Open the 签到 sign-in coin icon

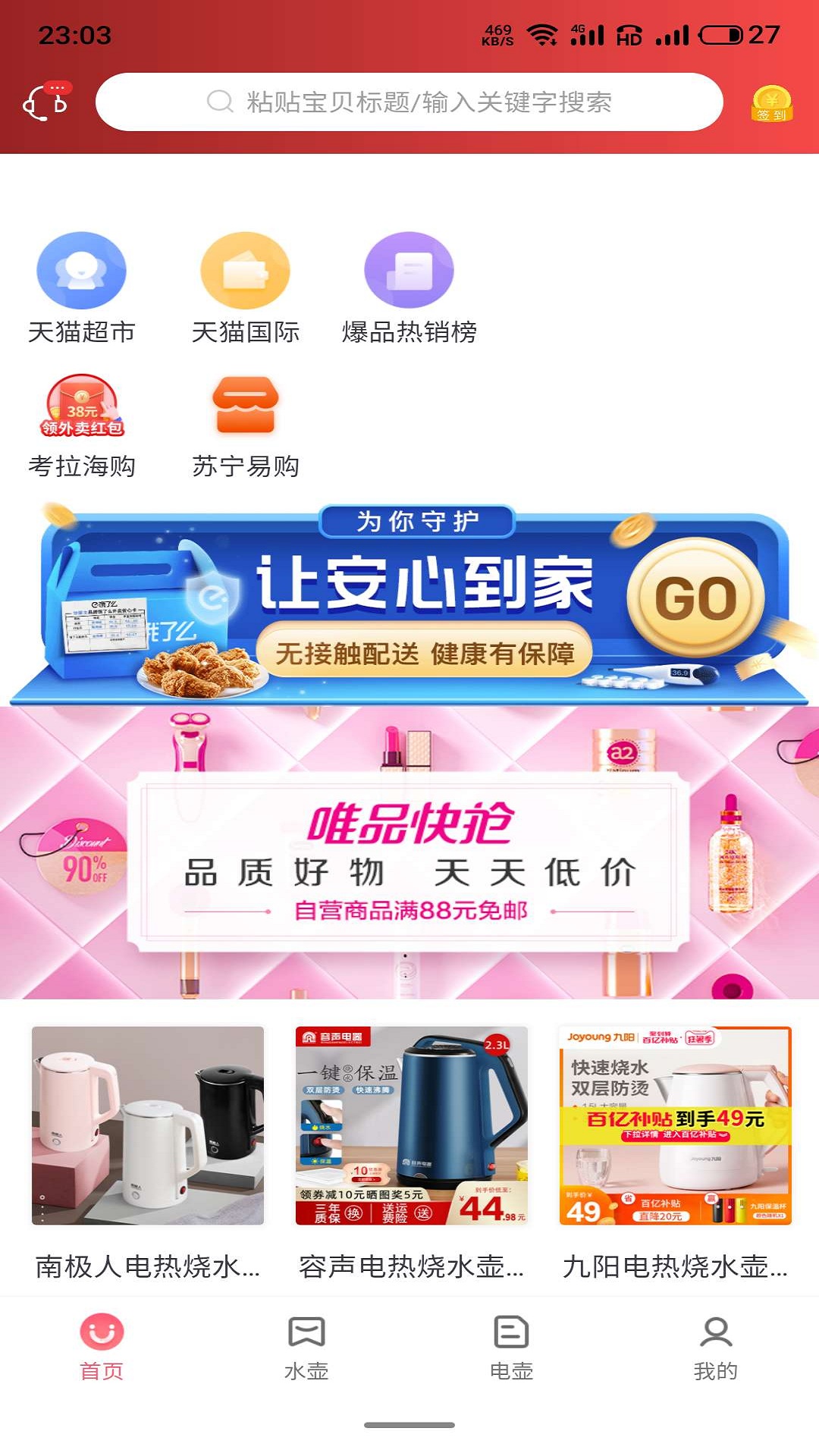pos(771,104)
